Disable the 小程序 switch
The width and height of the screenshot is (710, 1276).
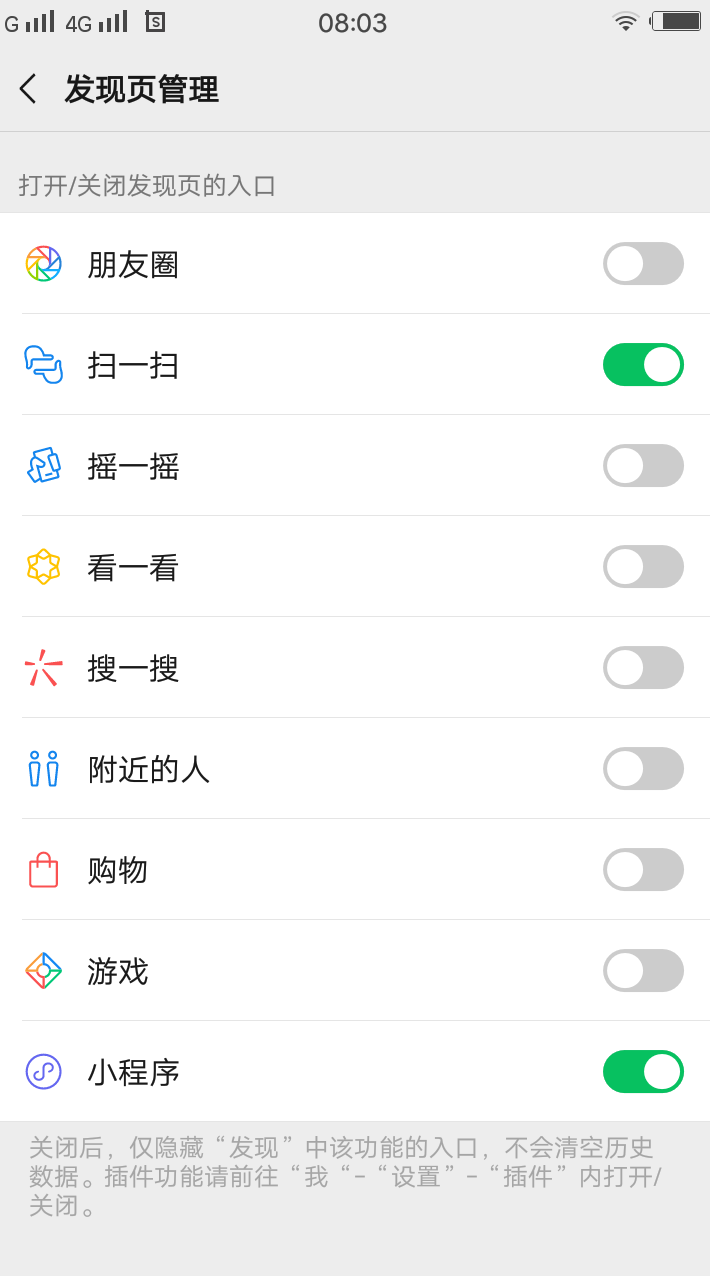(x=643, y=1072)
